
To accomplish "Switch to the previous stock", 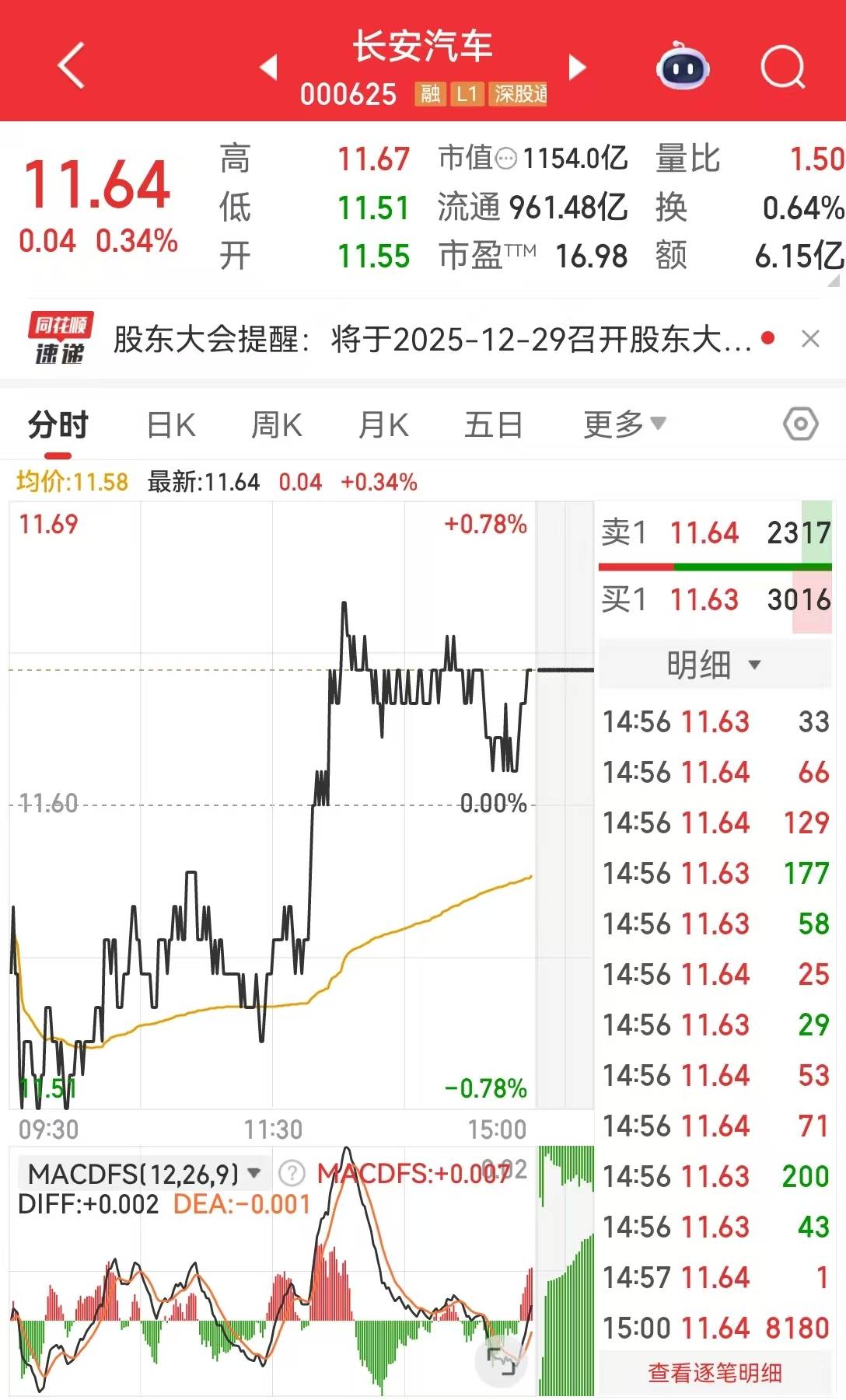I will [269, 68].
